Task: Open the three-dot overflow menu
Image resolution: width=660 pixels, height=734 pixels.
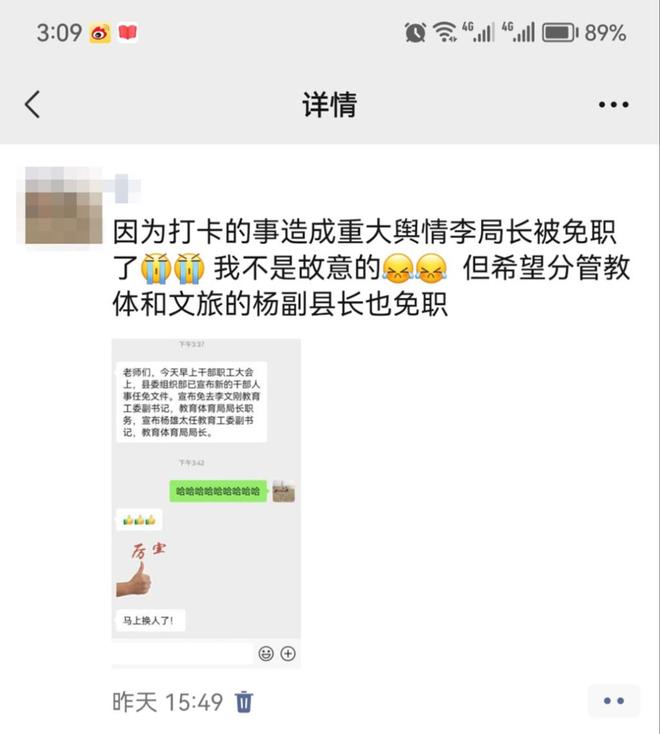Action: pyautogui.click(x=612, y=104)
